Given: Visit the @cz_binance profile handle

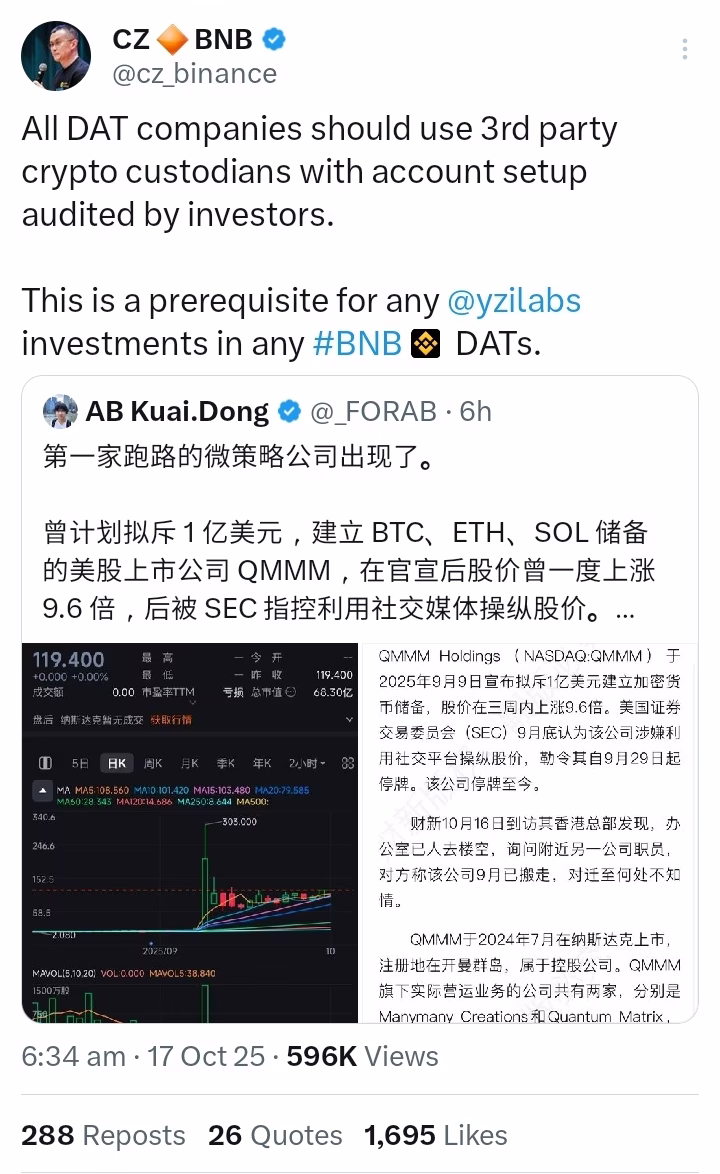Looking at the screenshot, I should 194,74.
